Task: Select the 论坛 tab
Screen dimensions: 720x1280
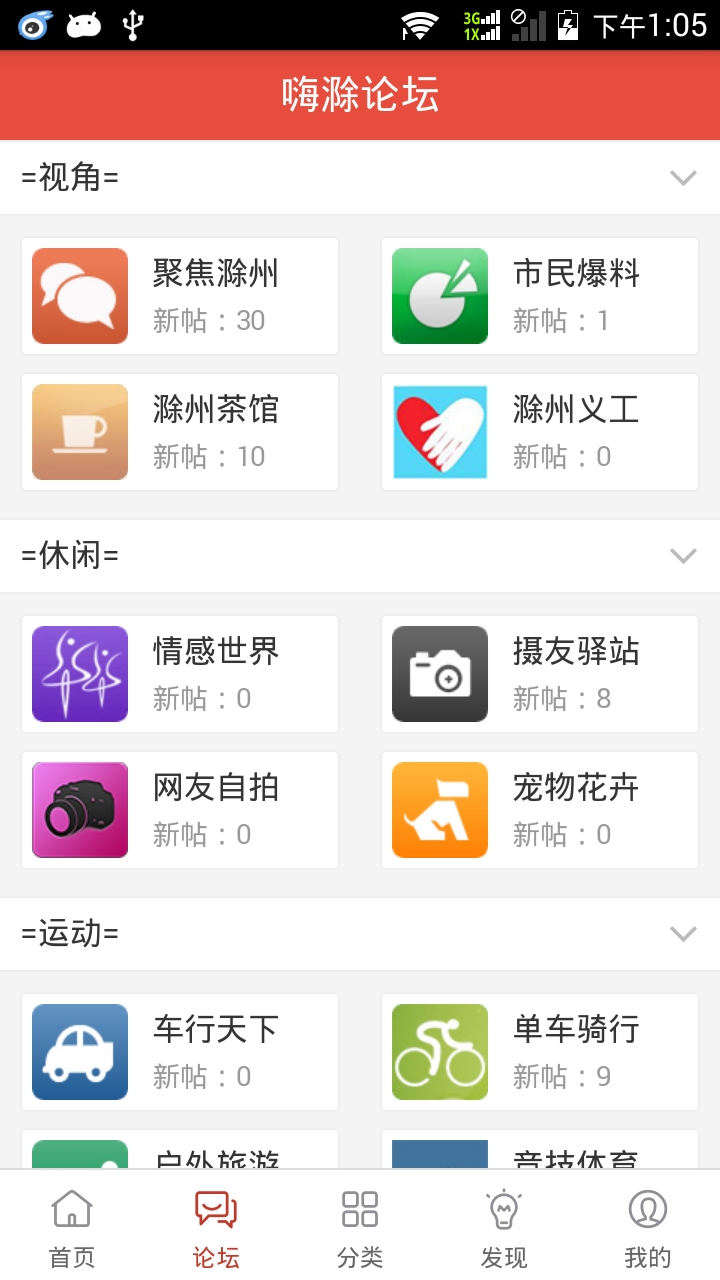Action: tap(216, 1226)
